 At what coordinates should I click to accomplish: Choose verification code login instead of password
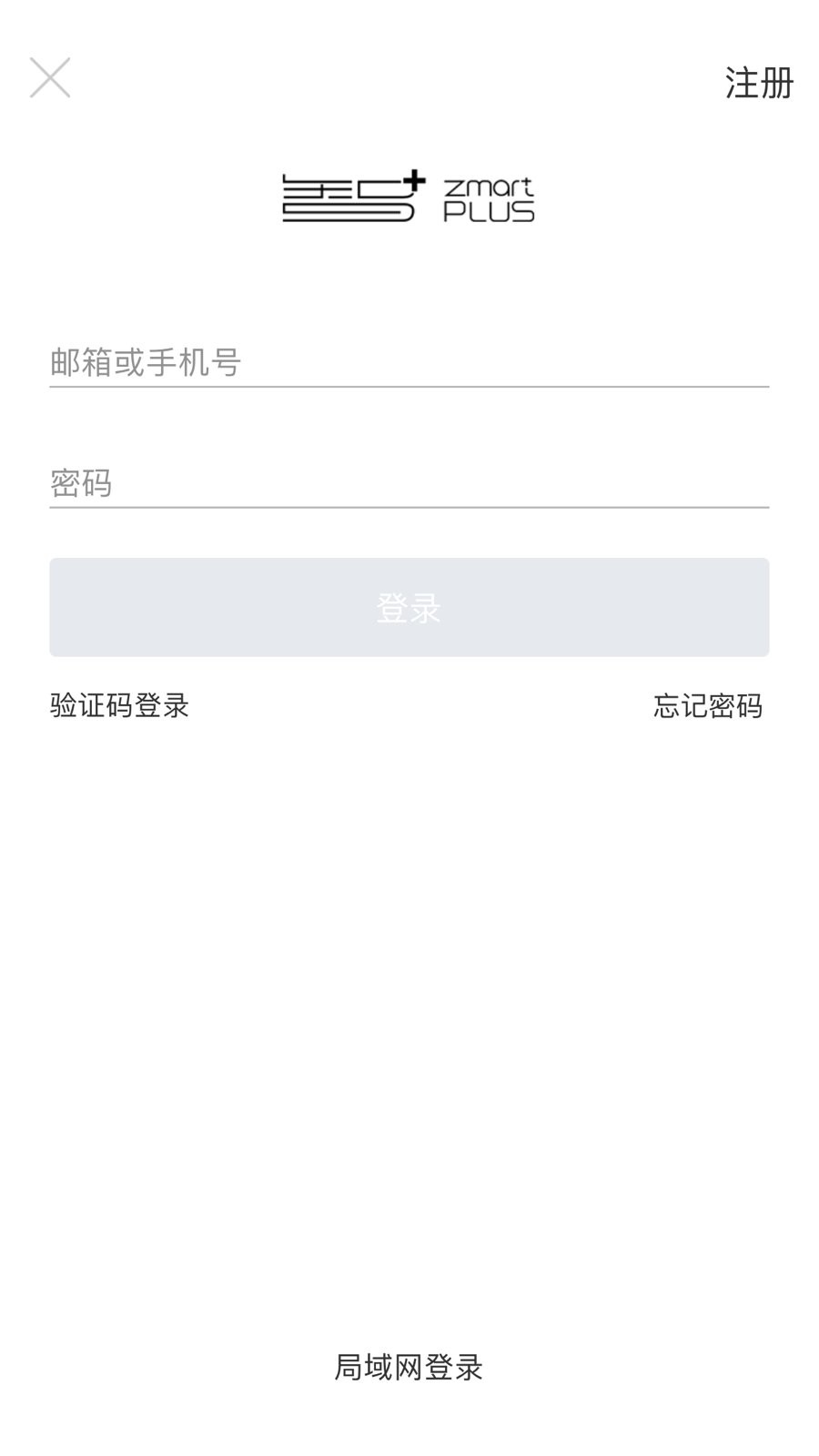coord(119,705)
